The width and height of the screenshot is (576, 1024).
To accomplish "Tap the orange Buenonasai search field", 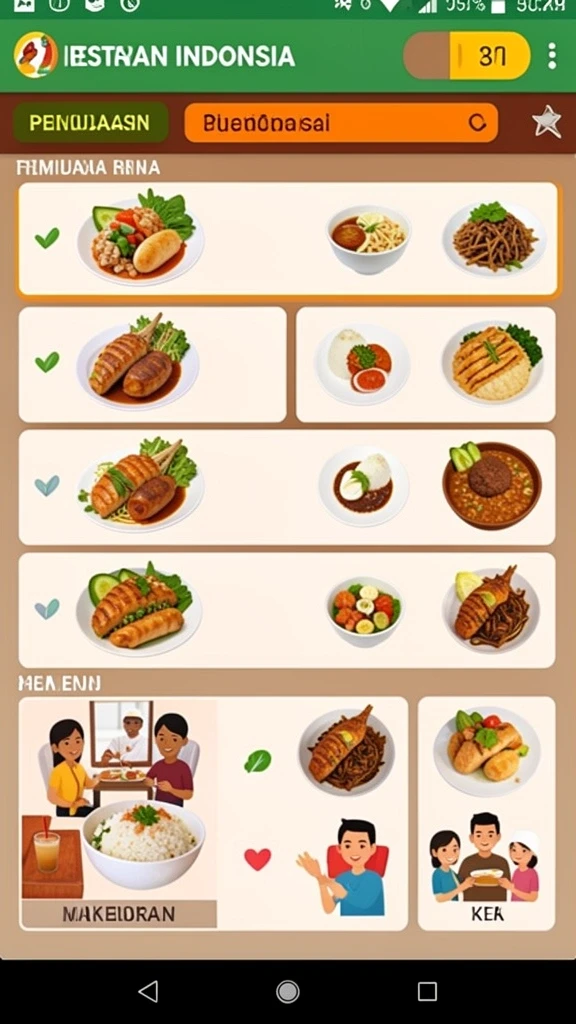I will 341,123.
